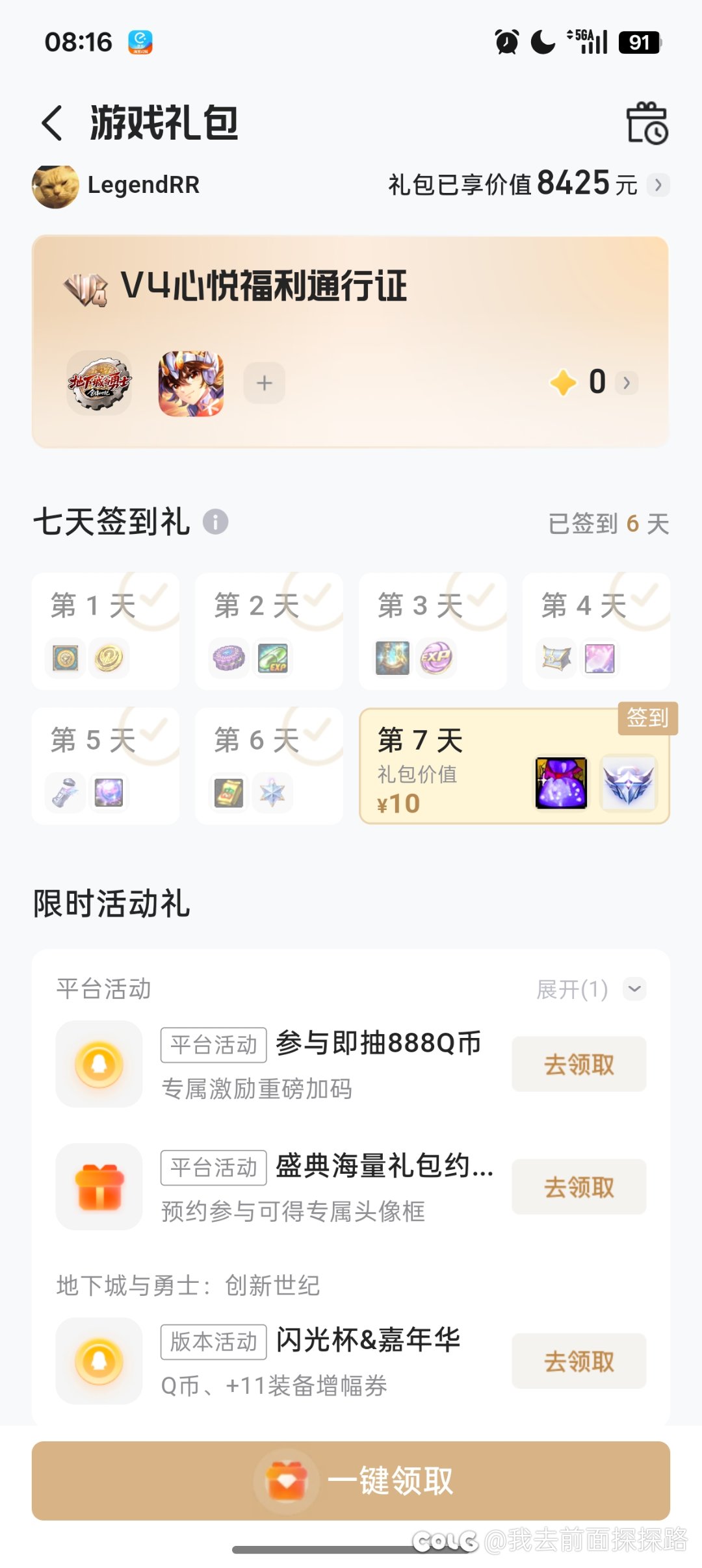View details of 礼包已享价值 8425 元
This screenshot has height=1568, width=702.
point(658,185)
